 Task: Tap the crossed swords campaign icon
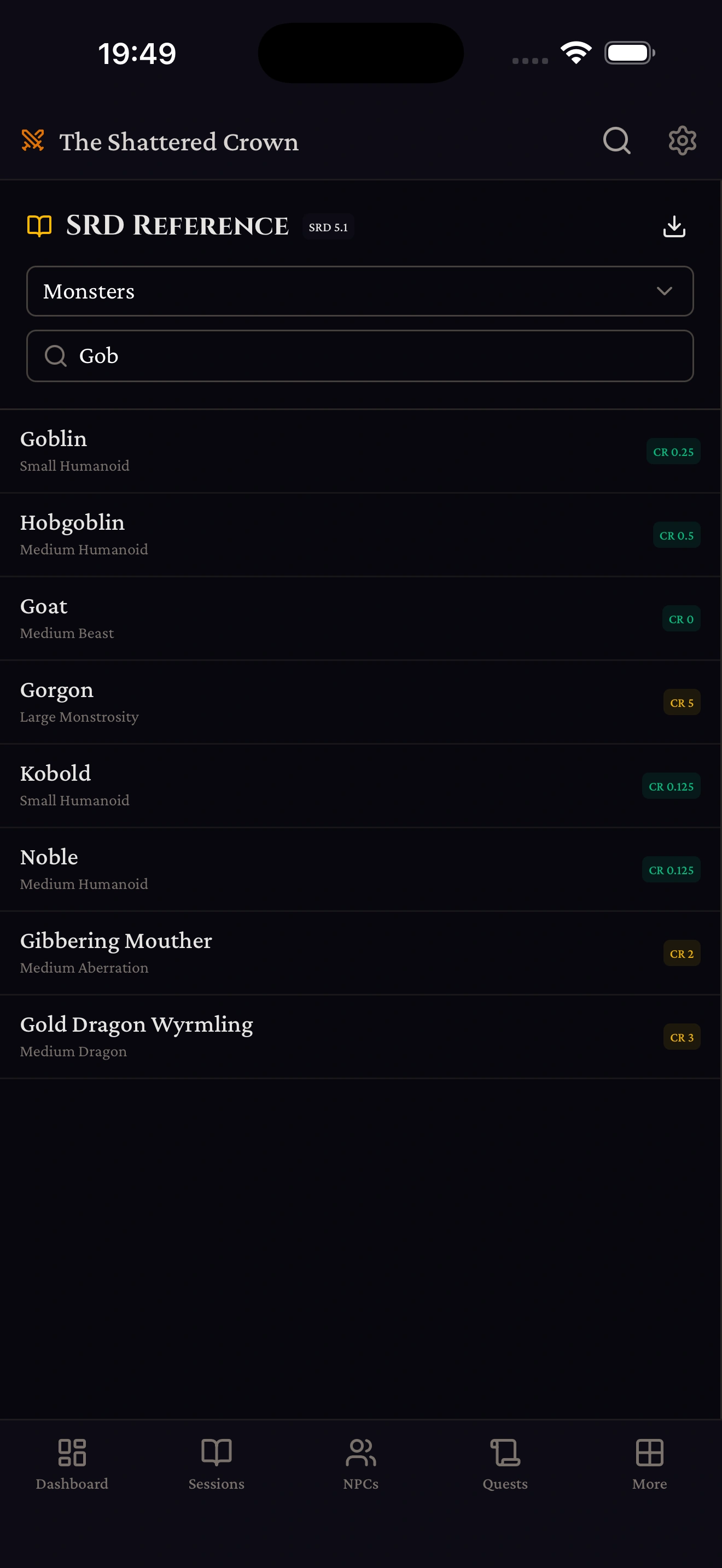[x=34, y=141]
